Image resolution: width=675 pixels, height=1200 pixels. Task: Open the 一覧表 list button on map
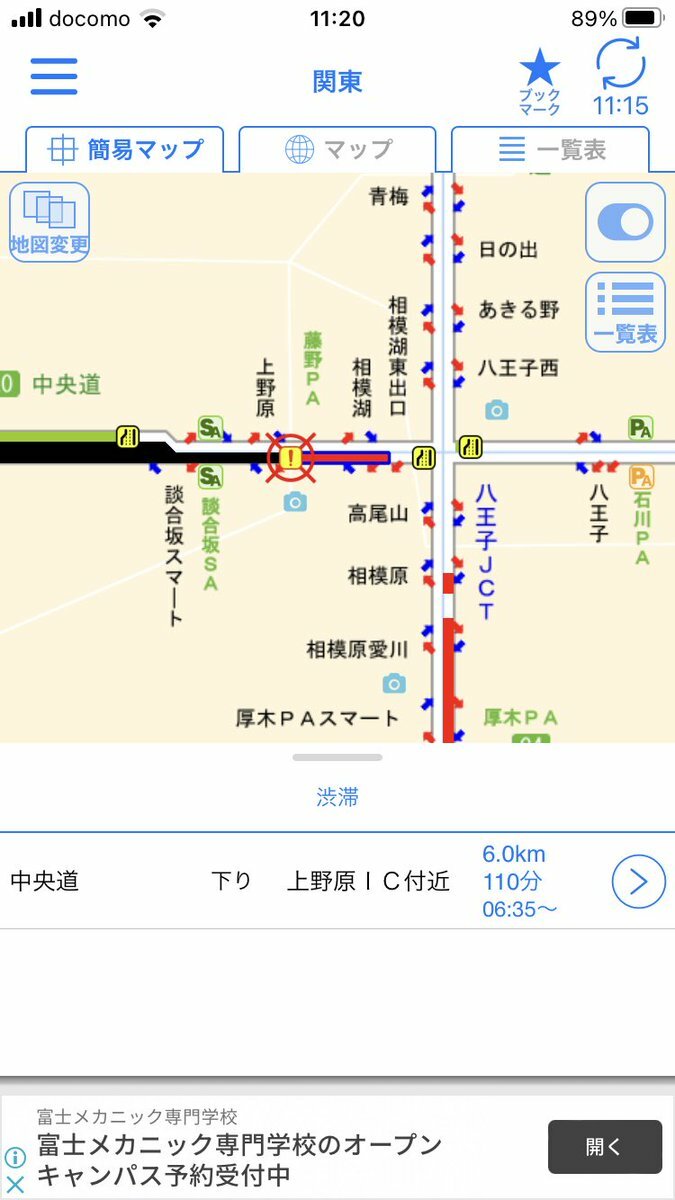[x=625, y=311]
